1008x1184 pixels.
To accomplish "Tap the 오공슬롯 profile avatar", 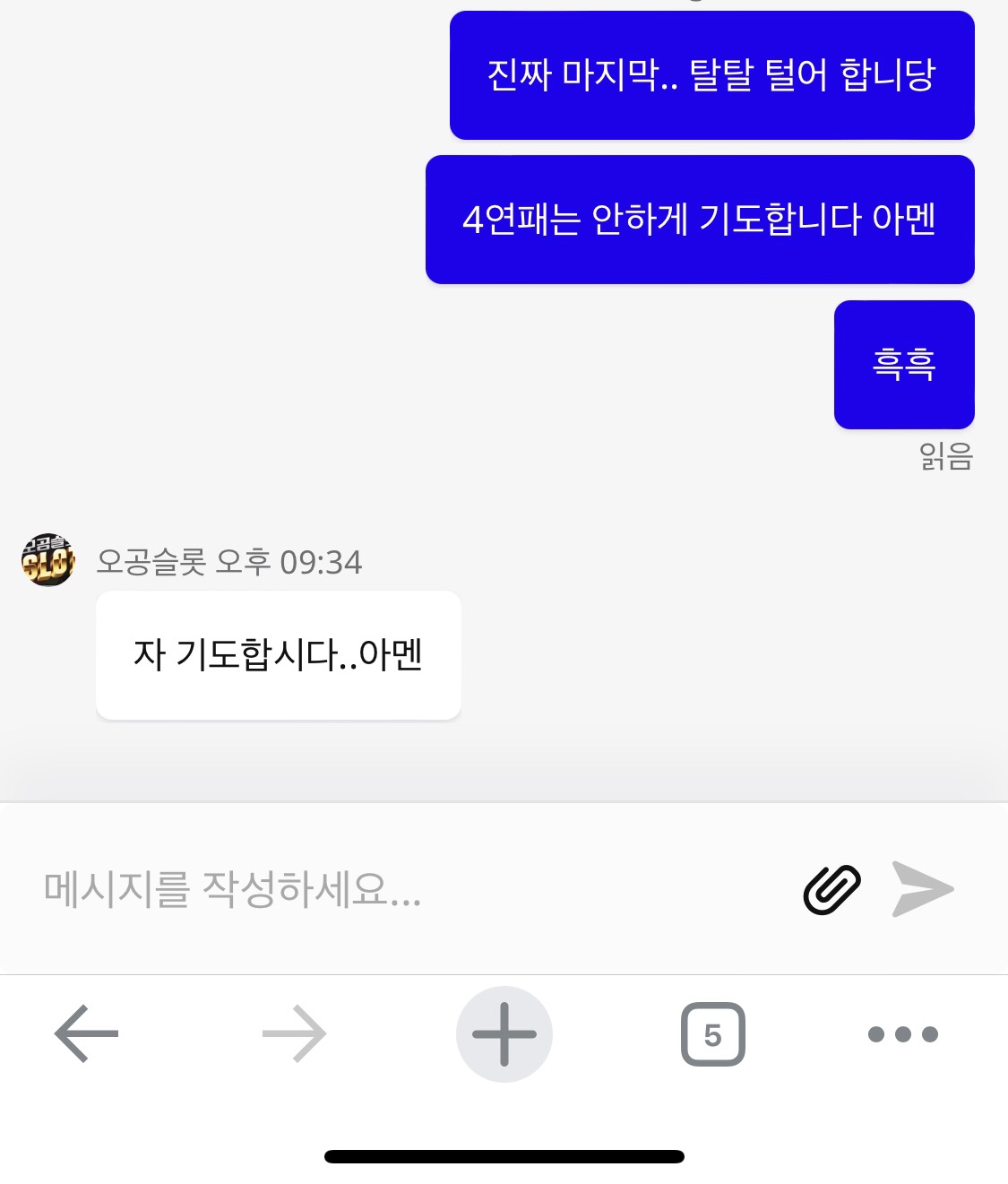I will [48, 560].
